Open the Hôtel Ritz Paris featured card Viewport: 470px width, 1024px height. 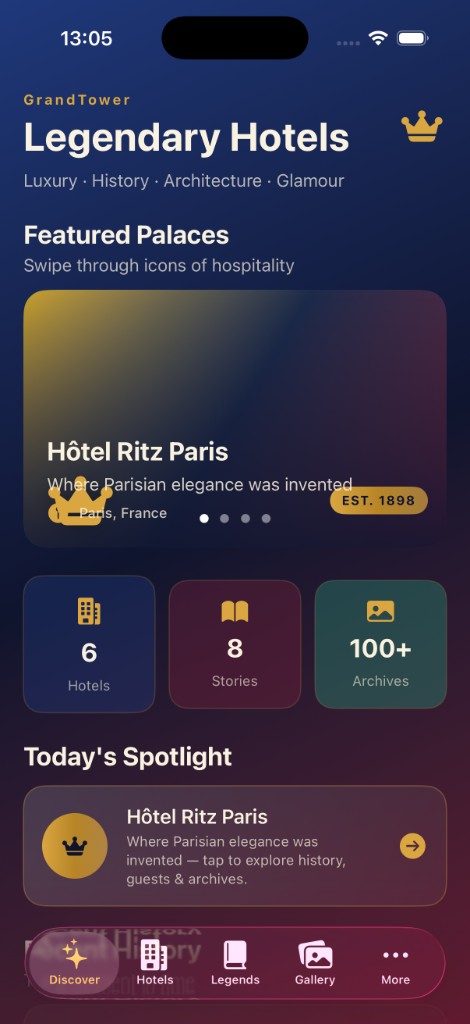(x=235, y=419)
